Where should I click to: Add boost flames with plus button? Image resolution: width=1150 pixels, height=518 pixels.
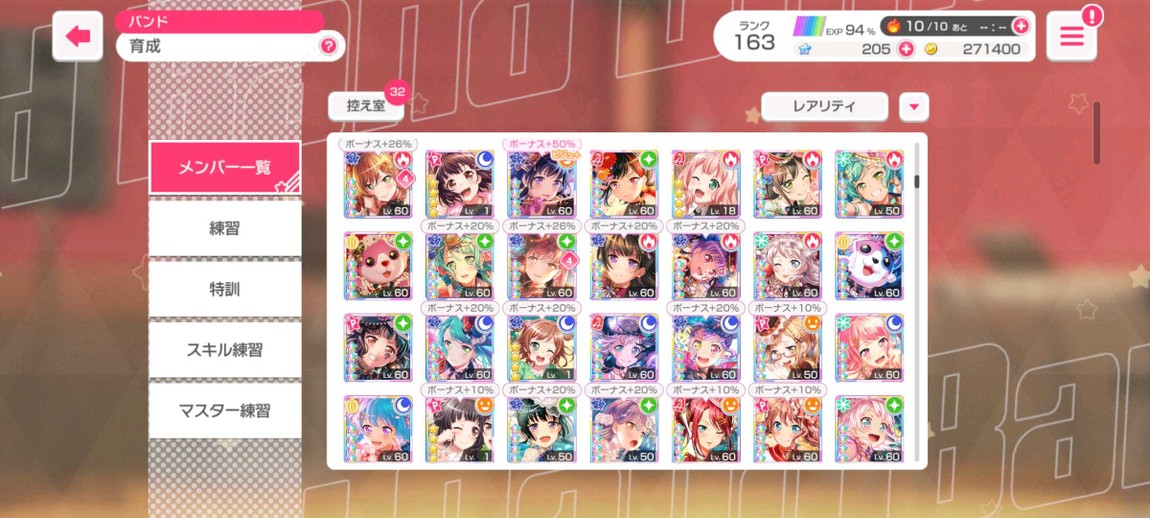coord(1020,26)
